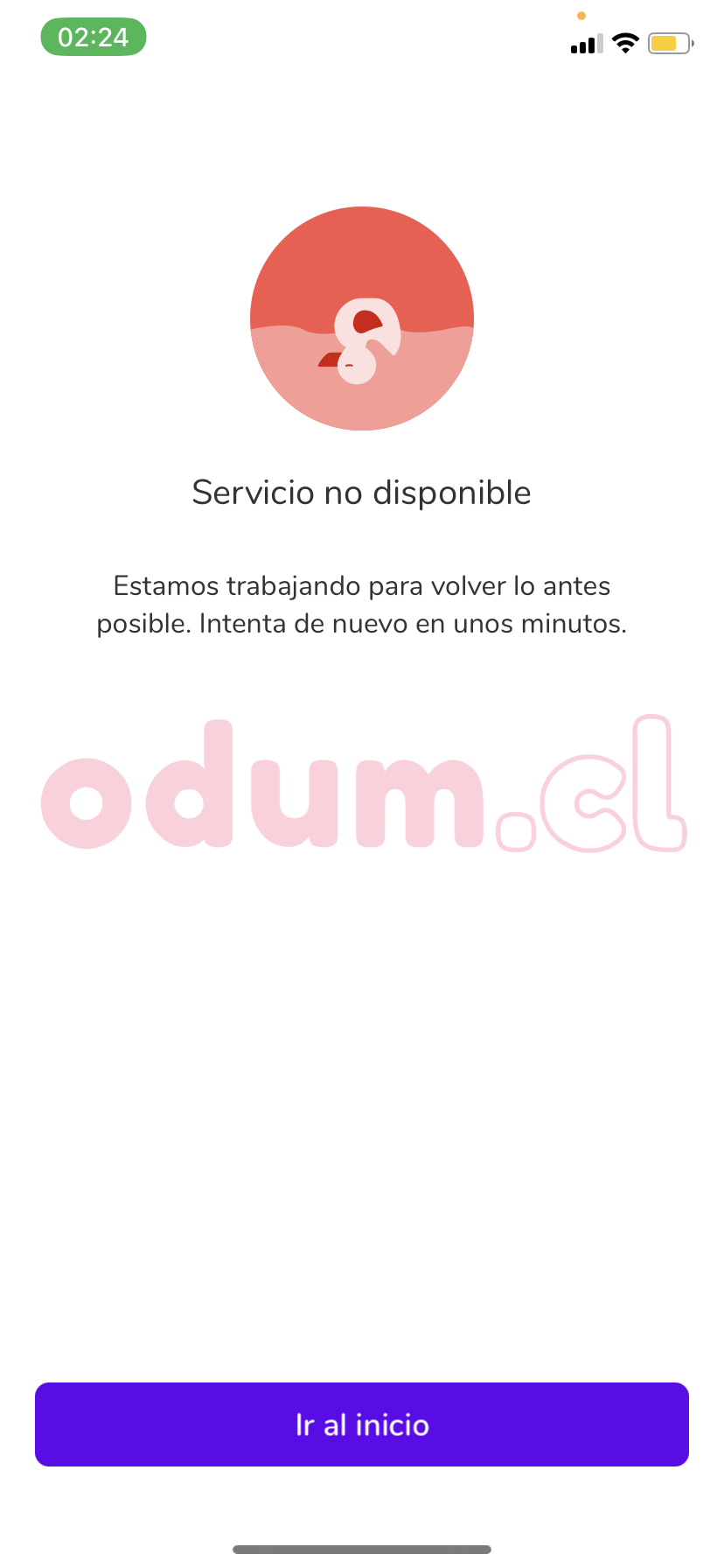The height and width of the screenshot is (1568, 724).
Task: Tap the Ir al inicio button
Action: coord(362,1424)
